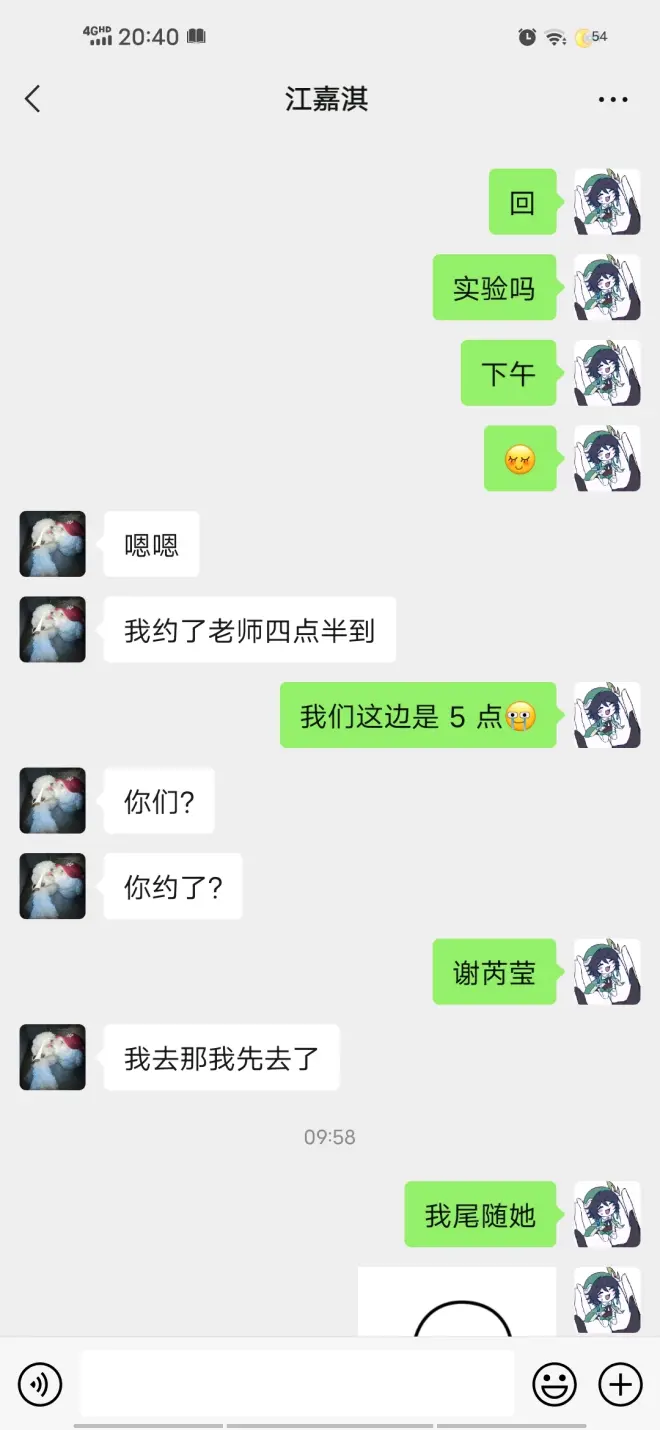
Task: Switch to voice message input
Action: pyautogui.click(x=40, y=1384)
